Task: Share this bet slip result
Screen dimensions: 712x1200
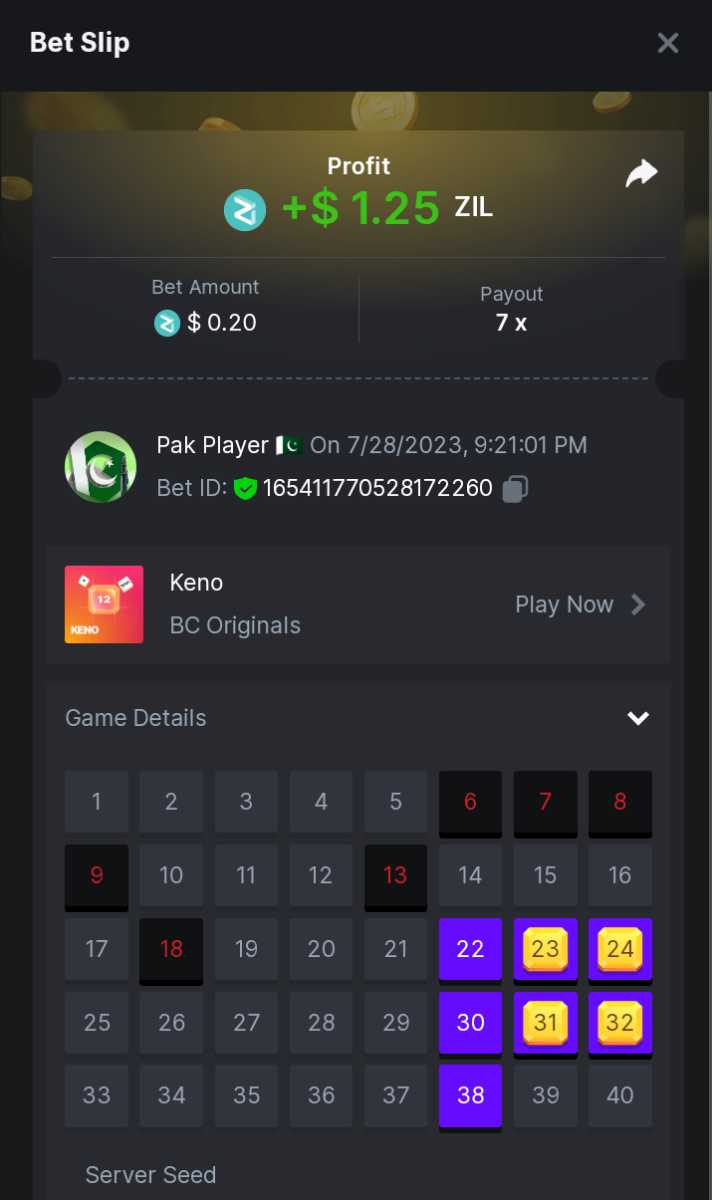Action: click(641, 173)
